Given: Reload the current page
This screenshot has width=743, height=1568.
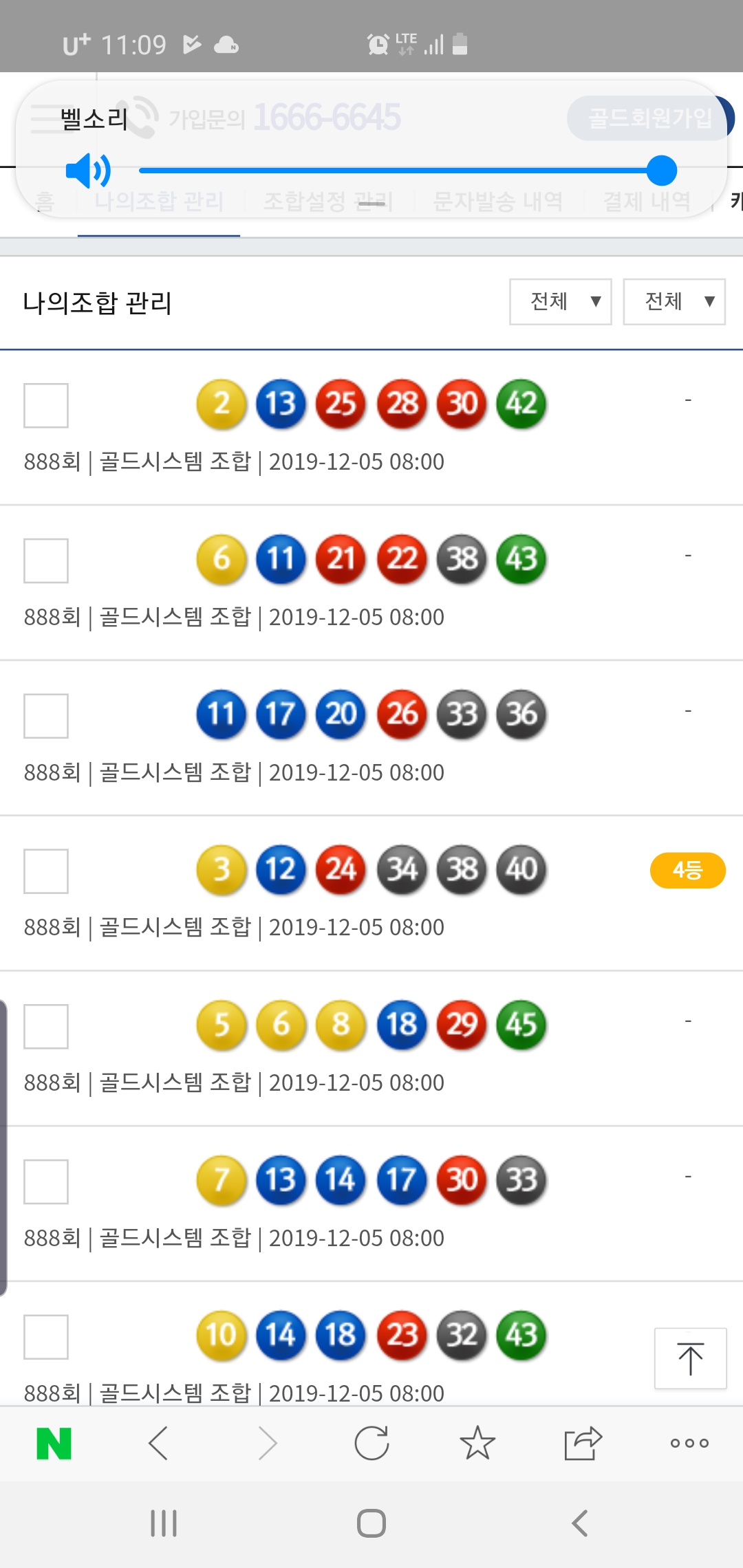Looking at the screenshot, I should [371, 1443].
